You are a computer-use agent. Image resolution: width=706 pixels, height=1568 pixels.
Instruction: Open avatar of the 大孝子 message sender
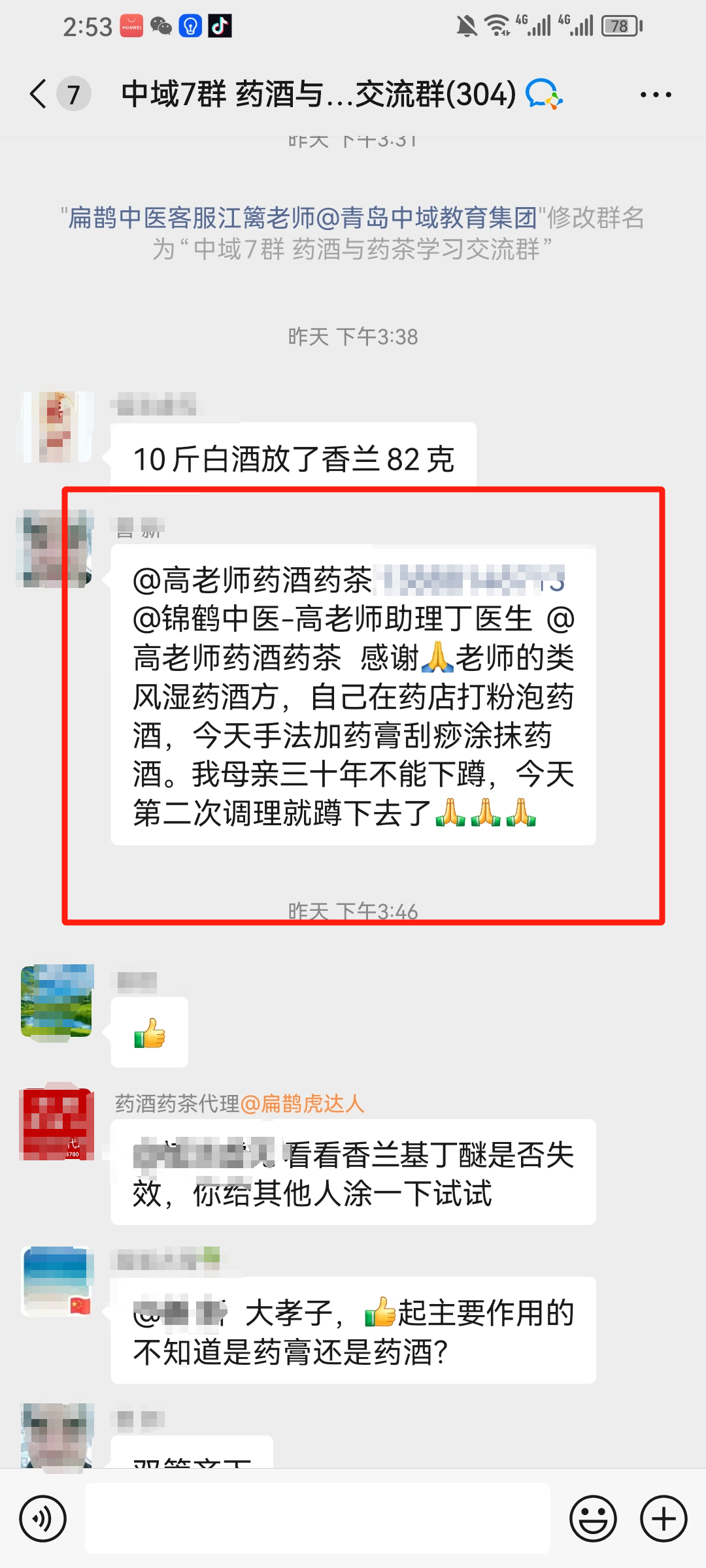[57, 1281]
